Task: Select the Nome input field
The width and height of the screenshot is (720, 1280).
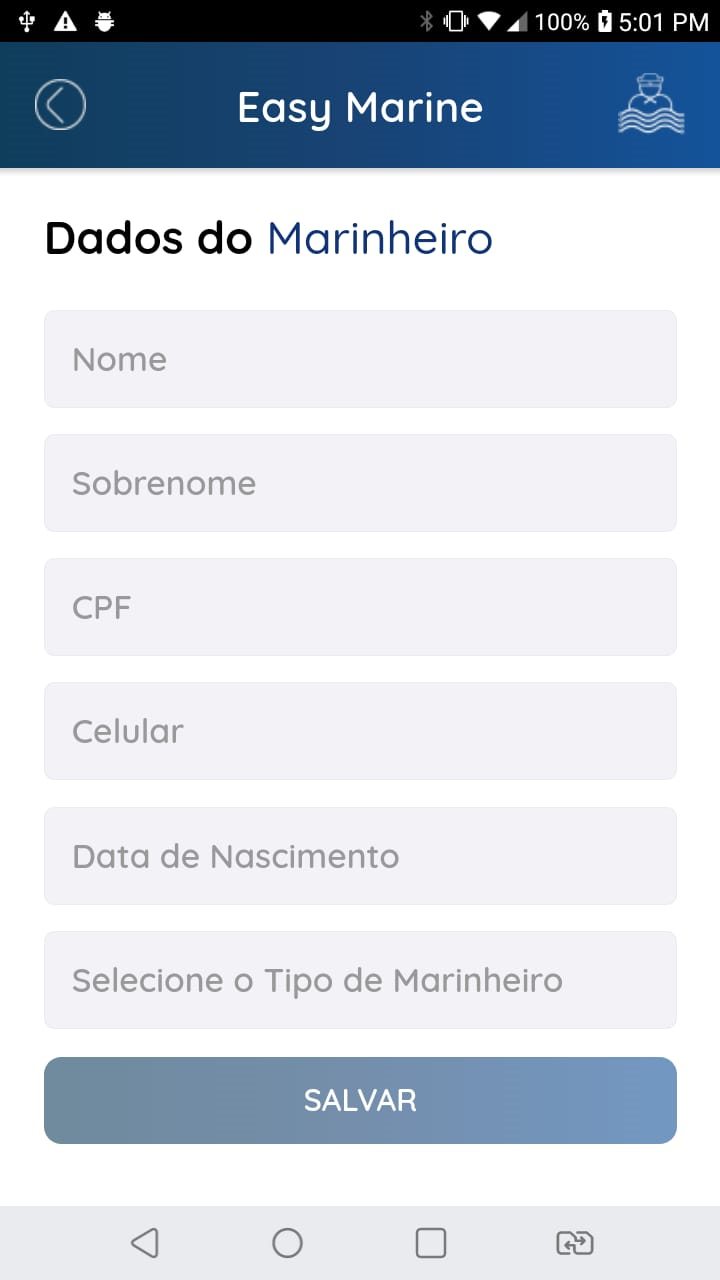Action: pos(360,358)
